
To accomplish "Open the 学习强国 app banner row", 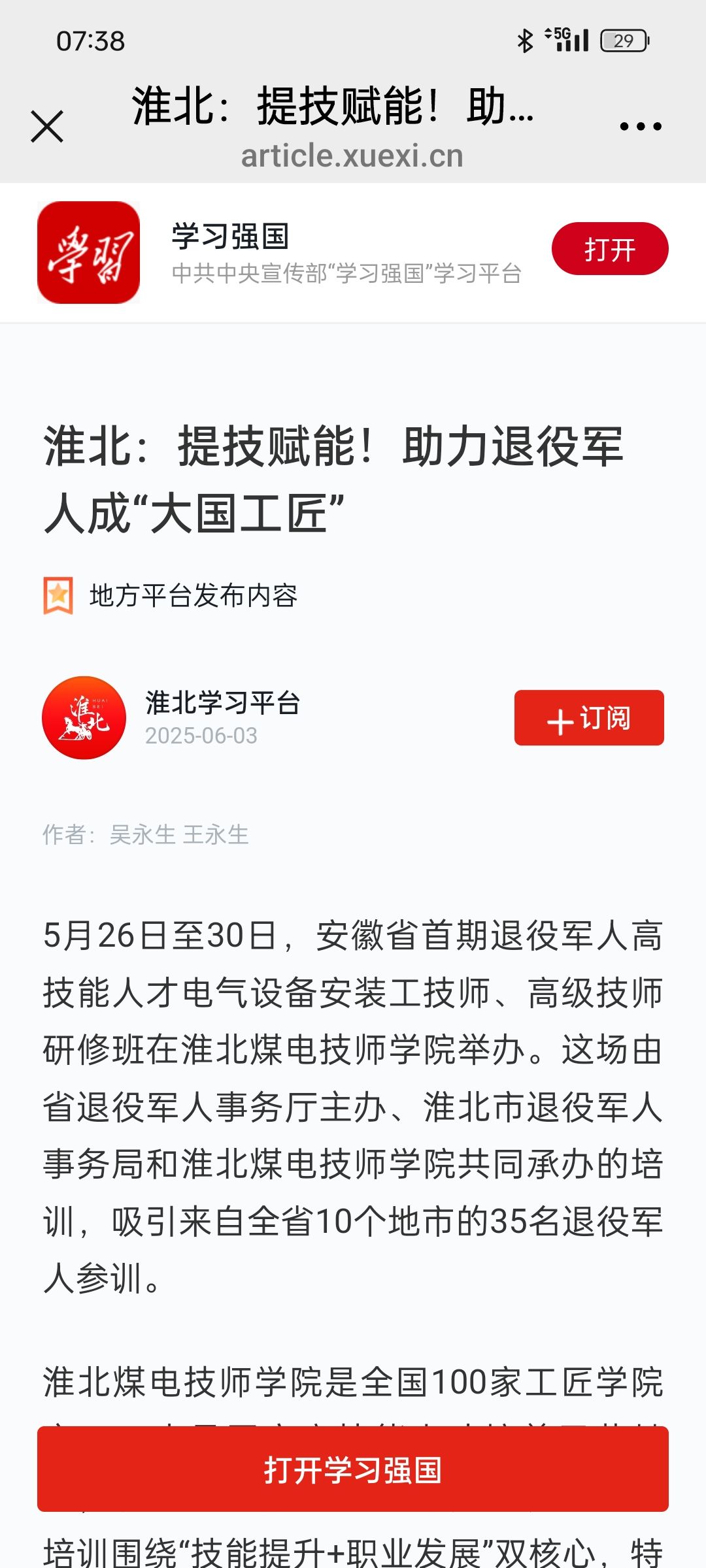I will [353, 253].
